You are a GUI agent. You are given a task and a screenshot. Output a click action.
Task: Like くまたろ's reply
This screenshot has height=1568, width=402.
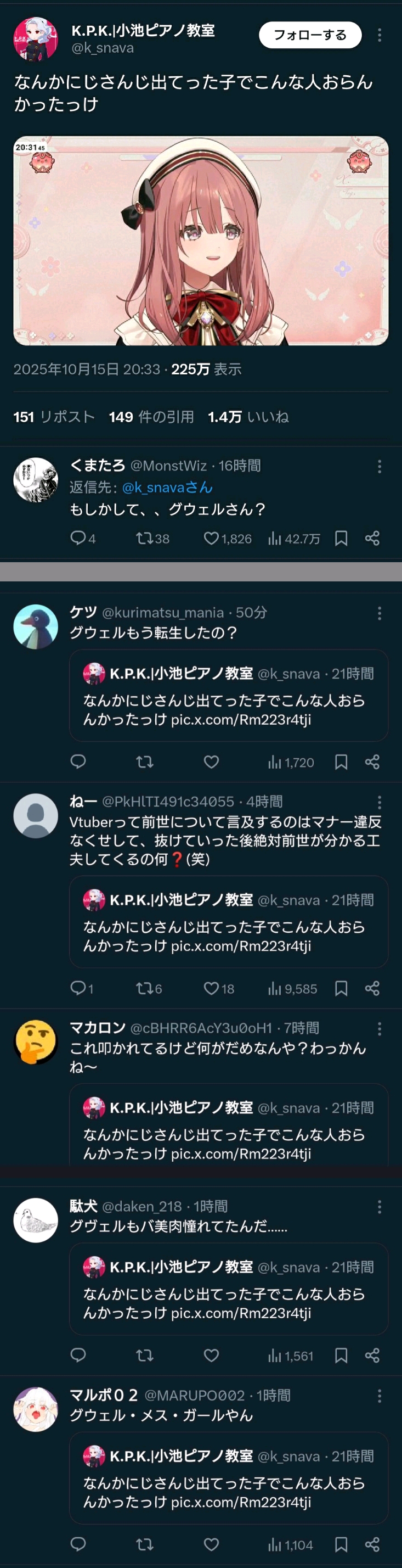point(211,538)
